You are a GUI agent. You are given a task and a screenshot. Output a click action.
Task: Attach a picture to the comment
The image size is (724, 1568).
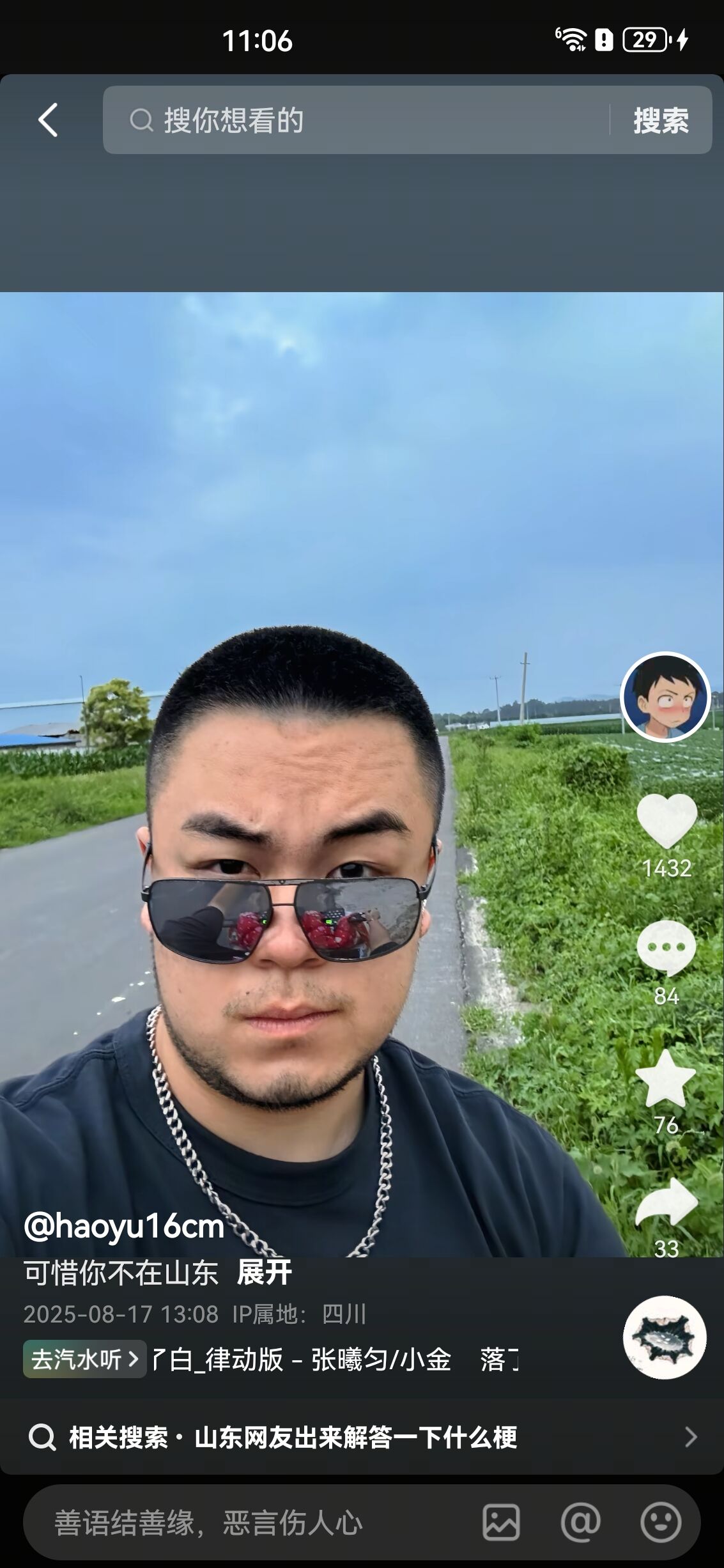coord(501,1523)
